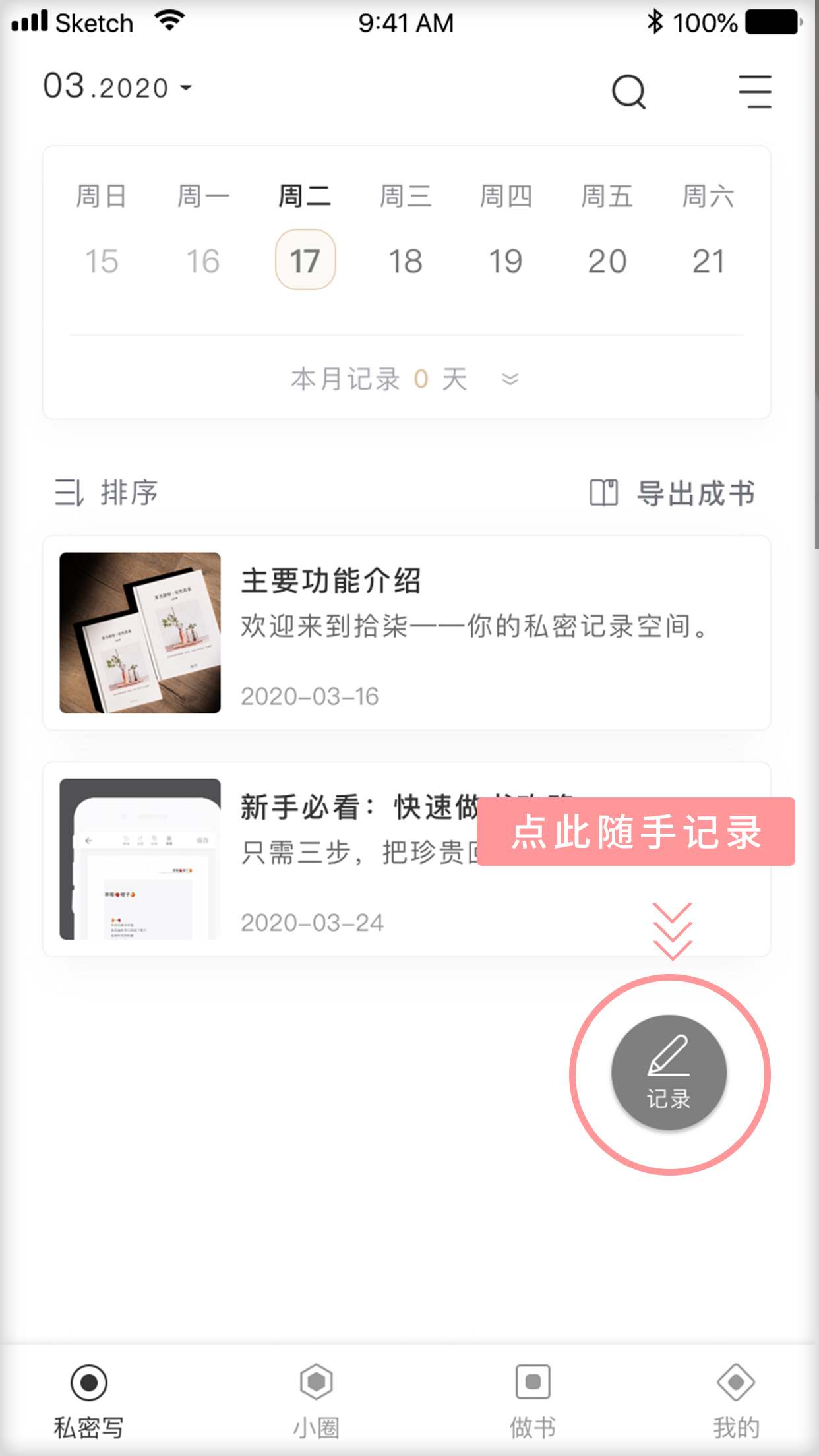Tap the 排序 sort button

(106, 493)
